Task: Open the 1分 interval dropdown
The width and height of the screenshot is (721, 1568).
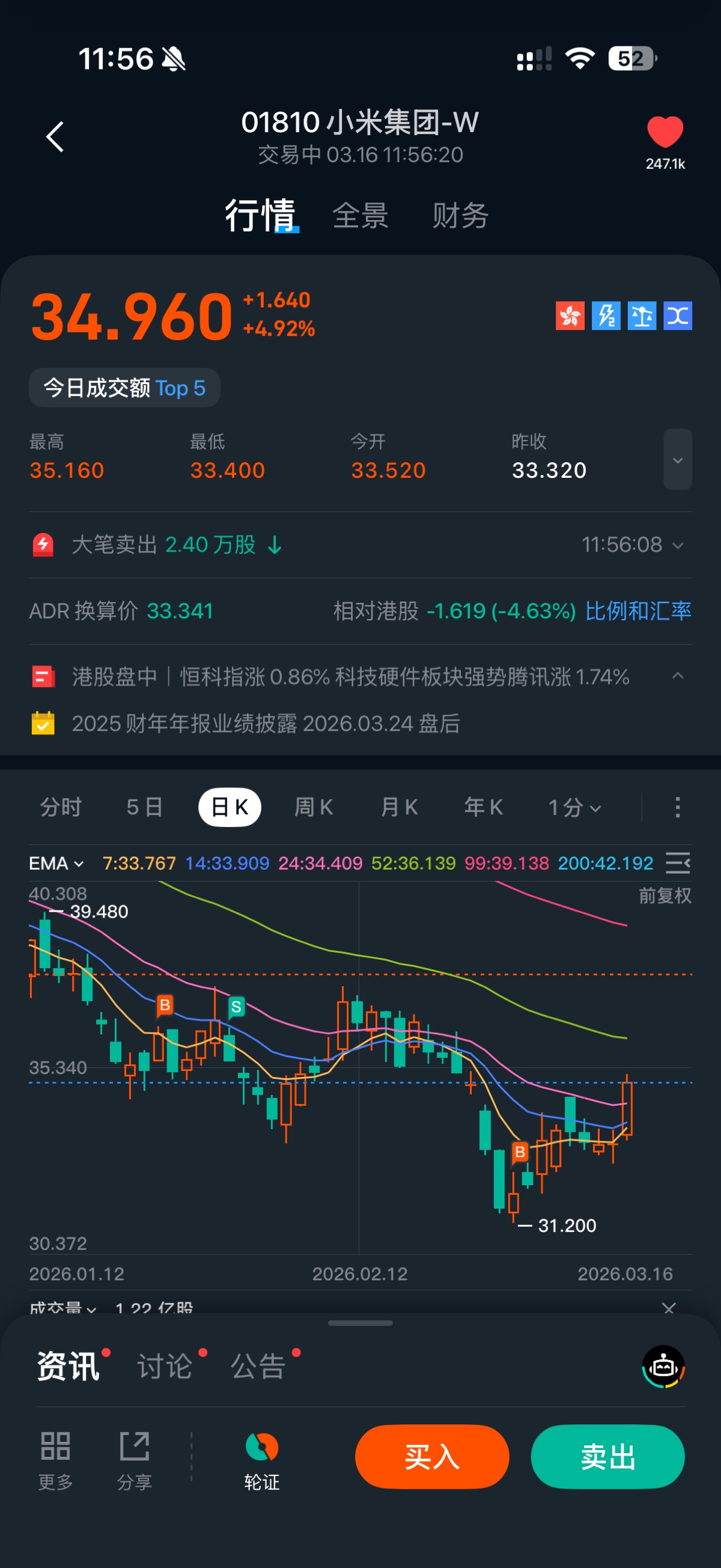Action: pos(574,807)
